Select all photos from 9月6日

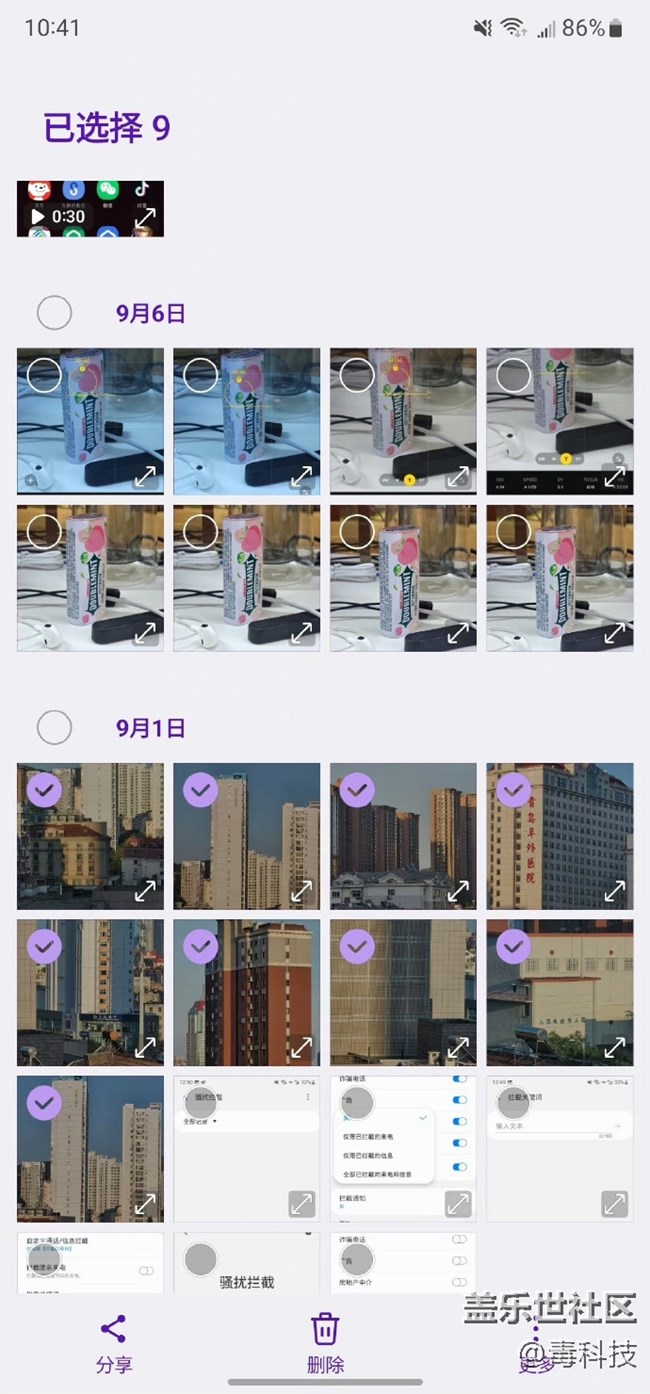[x=54, y=313]
